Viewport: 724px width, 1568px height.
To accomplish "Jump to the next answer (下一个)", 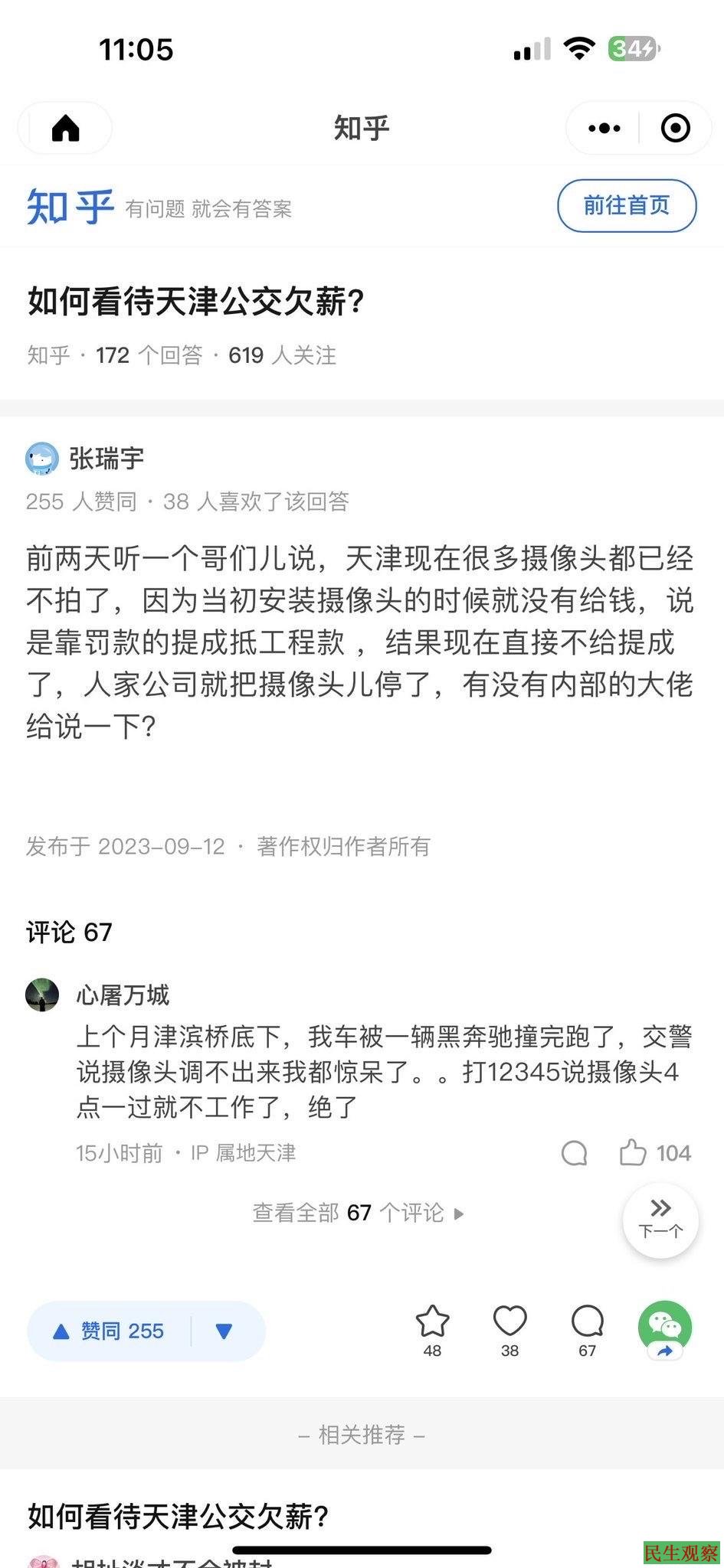I will (660, 1220).
